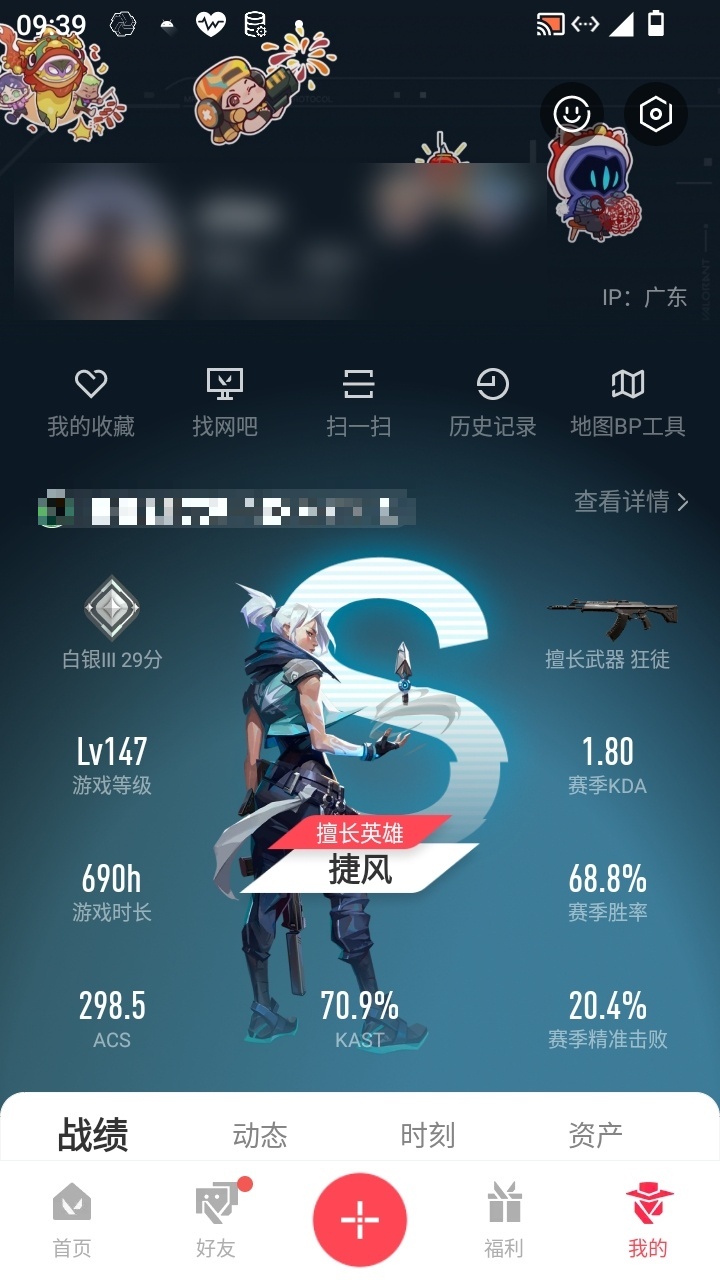720x1280 pixels.
Task: Select the 我的 profile tab
Action: (x=648, y=1220)
